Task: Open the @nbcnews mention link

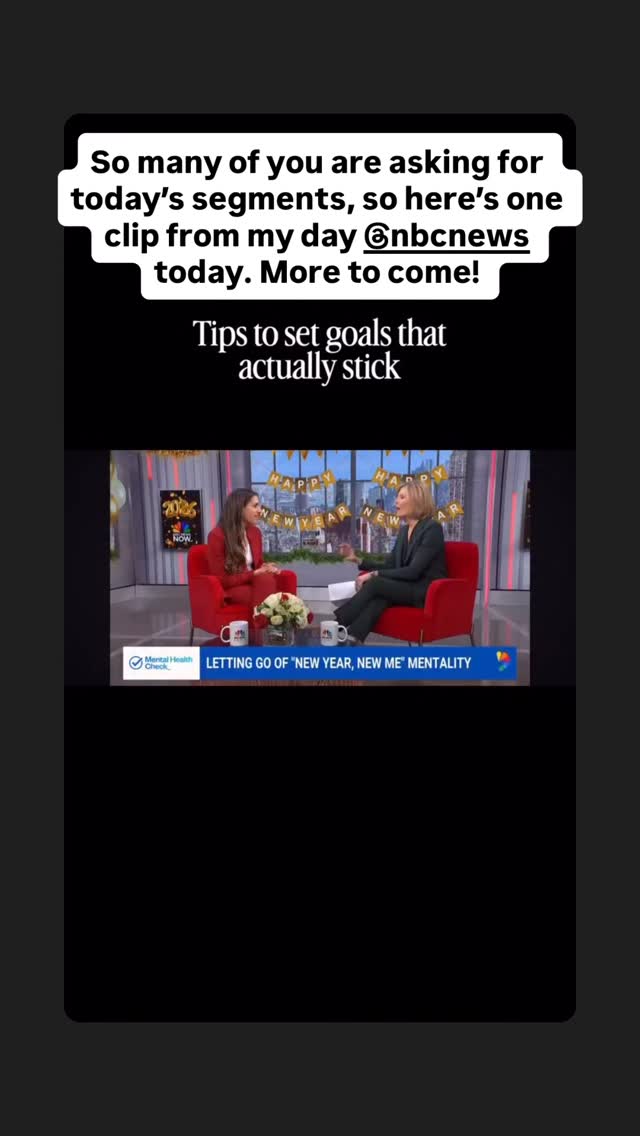Action: [446, 236]
